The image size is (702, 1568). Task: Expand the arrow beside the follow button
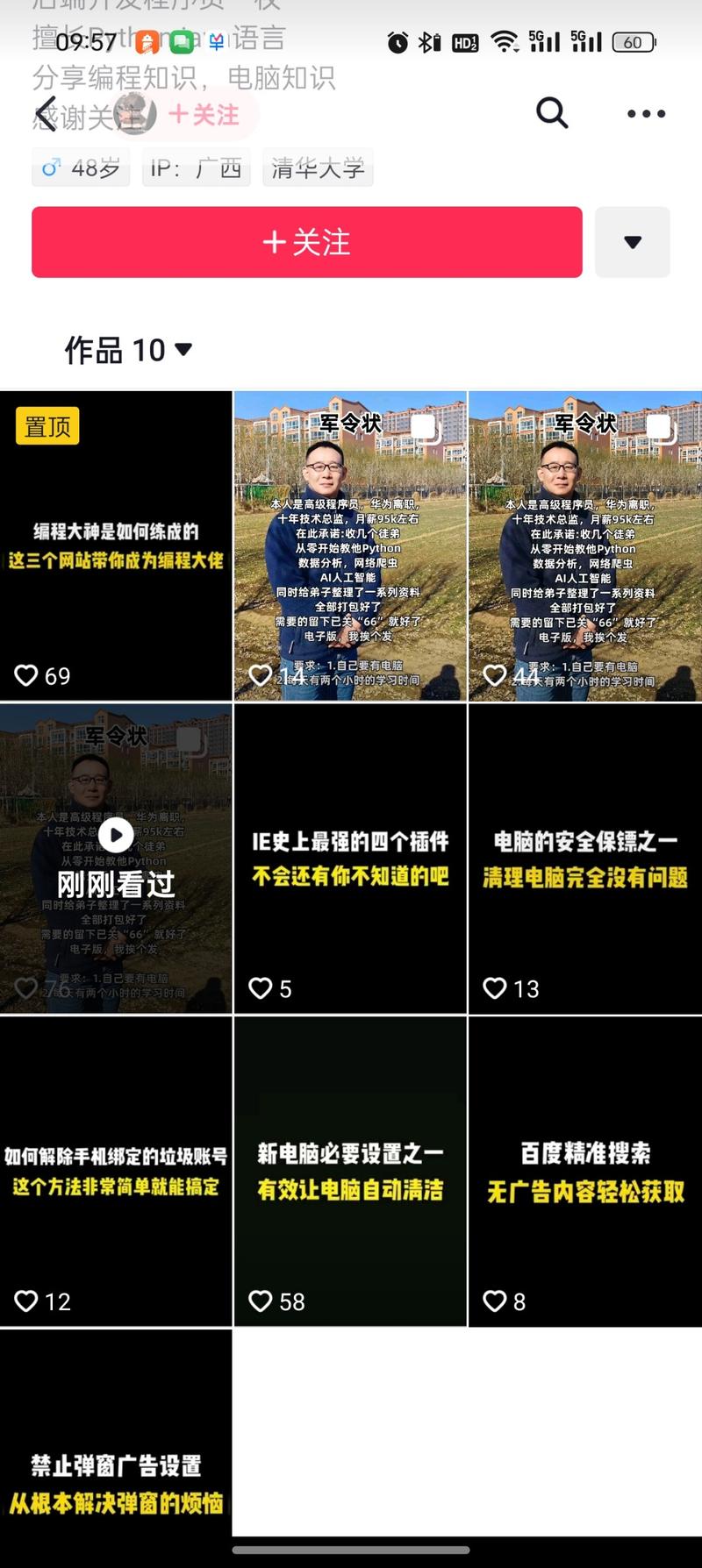click(633, 242)
